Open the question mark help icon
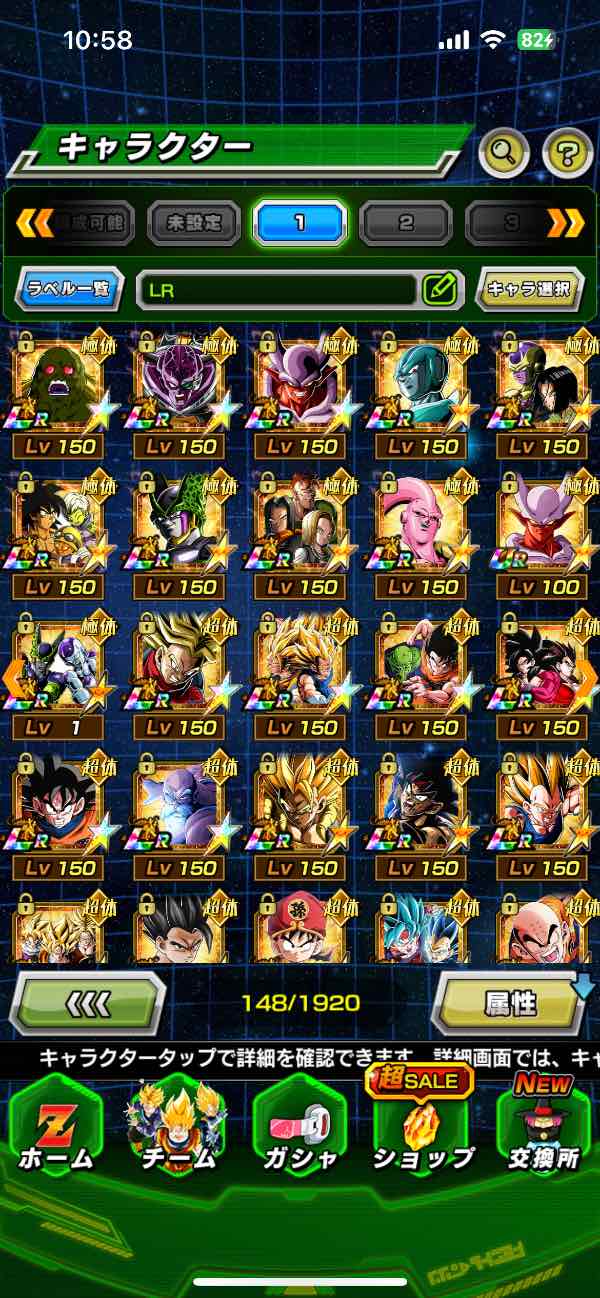The image size is (600, 1298). (x=567, y=153)
